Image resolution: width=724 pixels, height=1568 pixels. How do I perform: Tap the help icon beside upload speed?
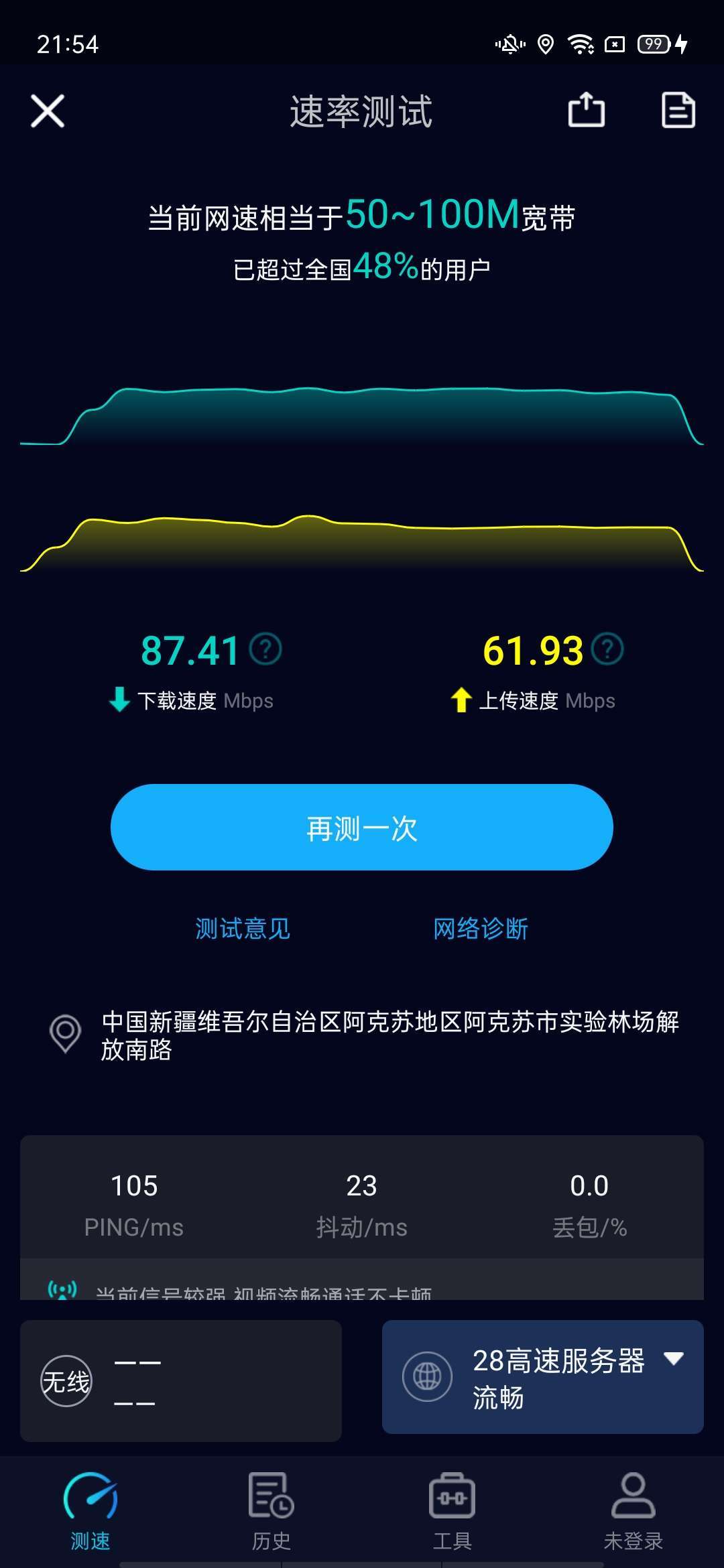pos(607,649)
